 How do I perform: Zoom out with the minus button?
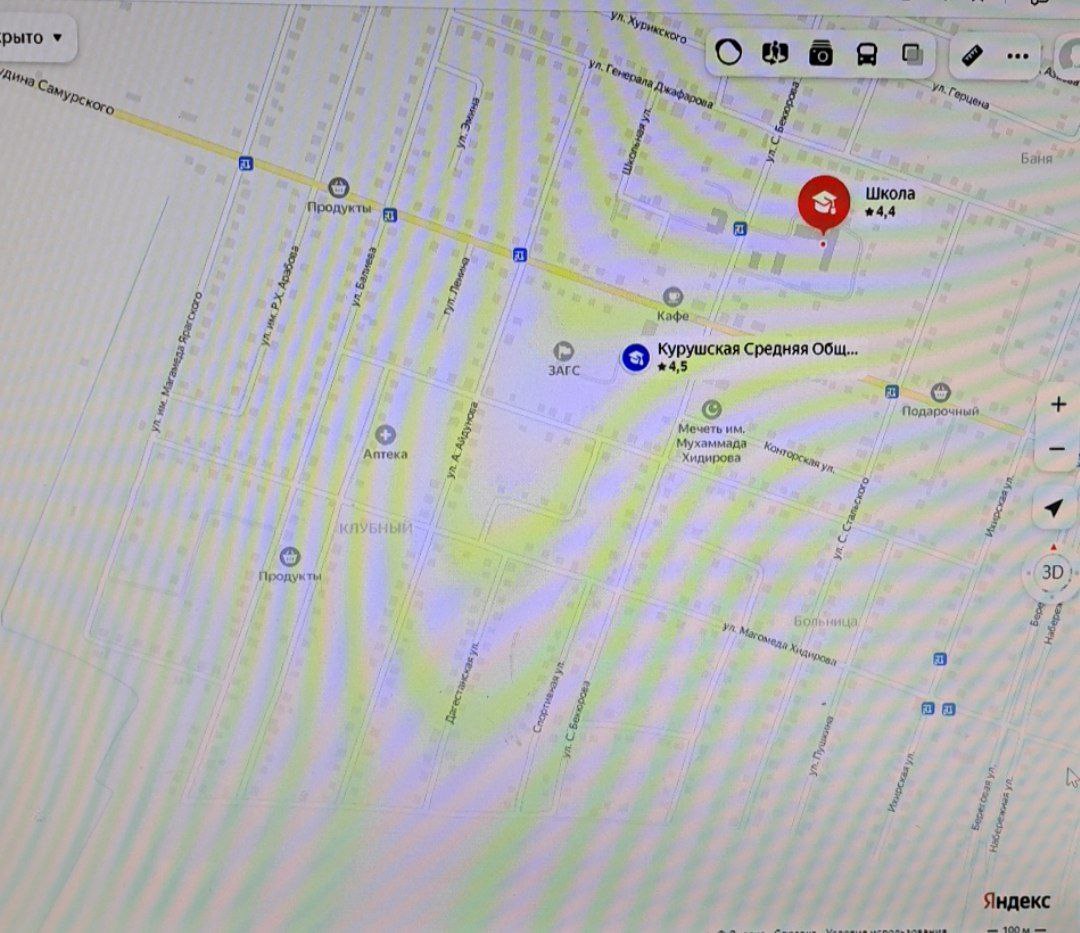click(x=1058, y=450)
